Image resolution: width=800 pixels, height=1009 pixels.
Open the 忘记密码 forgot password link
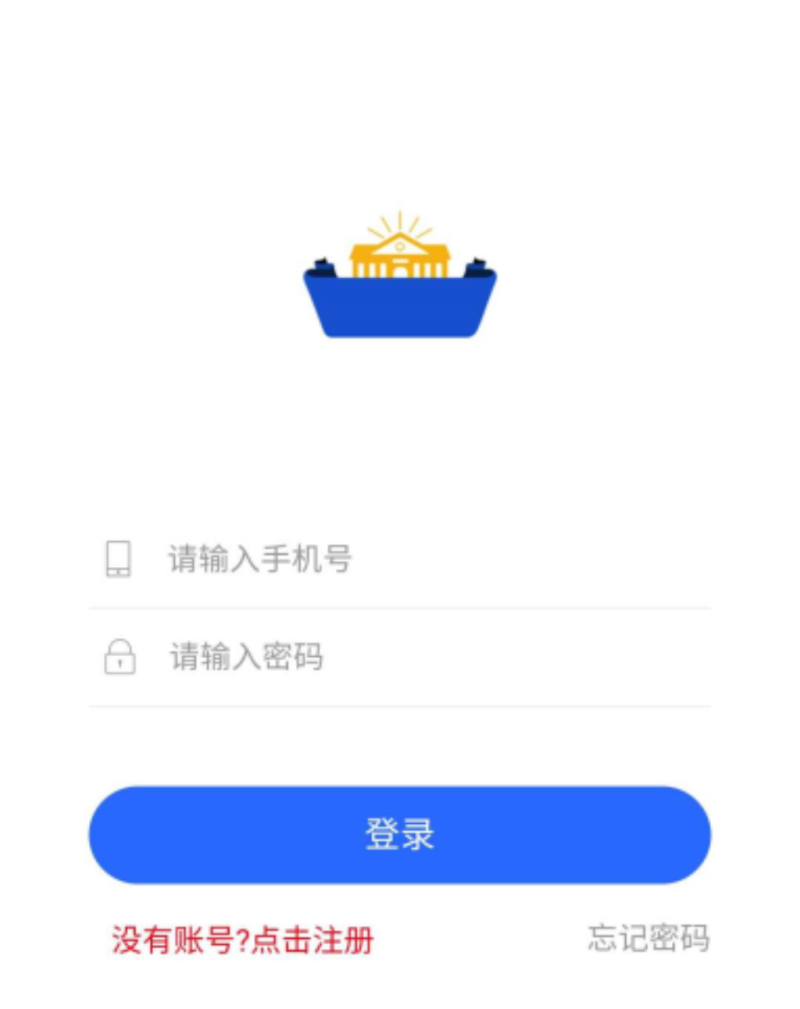click(x=648, y=938)
